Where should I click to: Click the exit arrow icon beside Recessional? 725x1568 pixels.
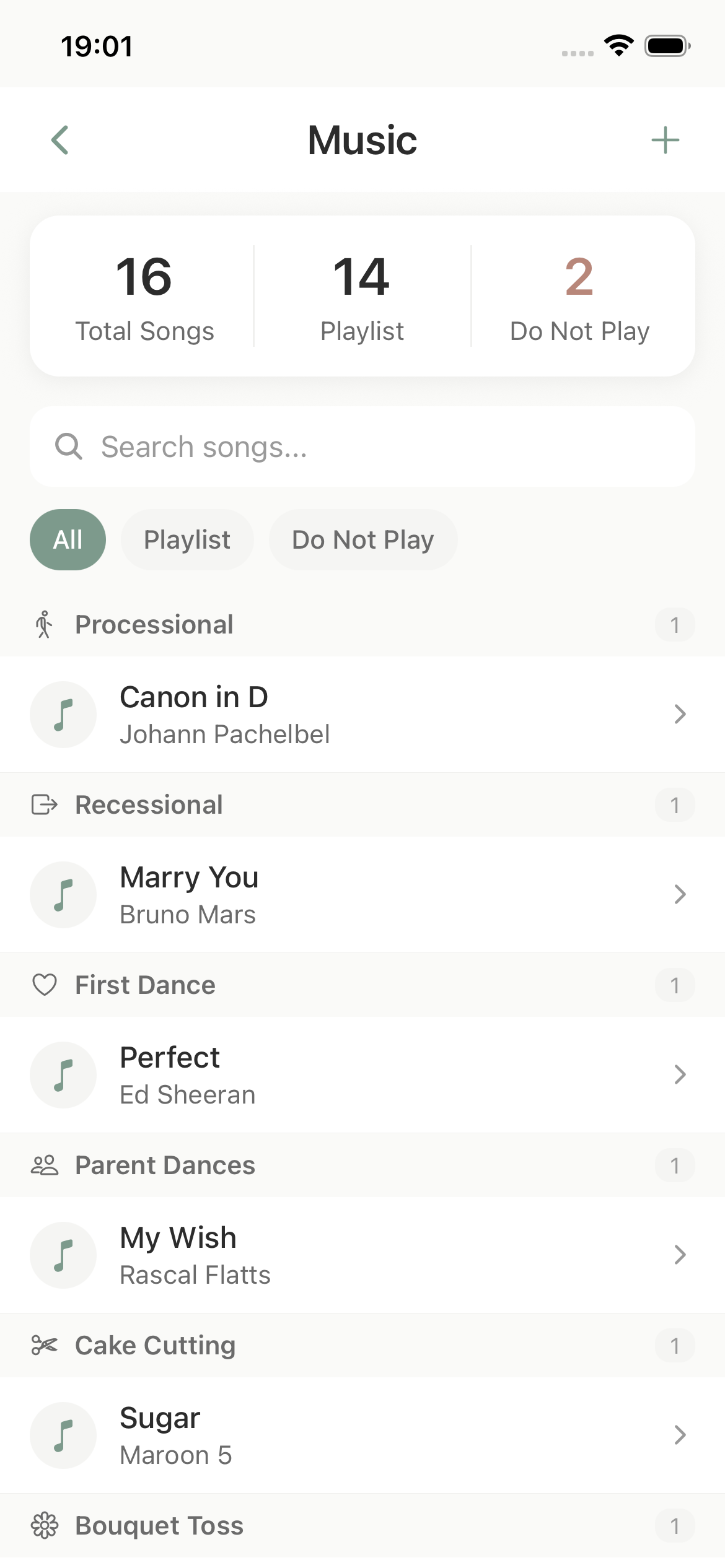coord(44,804)
